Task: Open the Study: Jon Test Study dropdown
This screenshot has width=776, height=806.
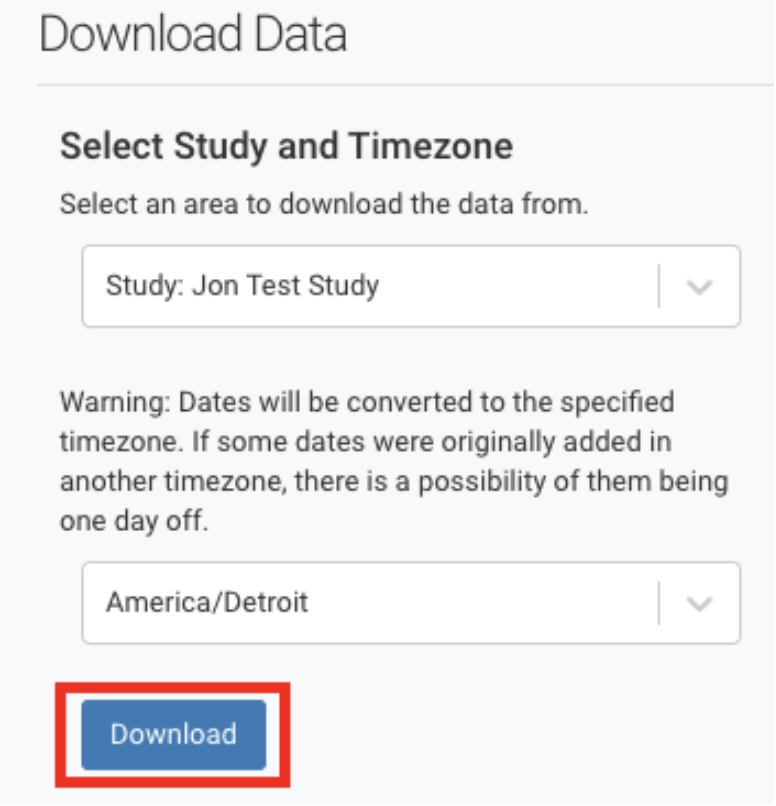Action: click(x=410, y=286)
